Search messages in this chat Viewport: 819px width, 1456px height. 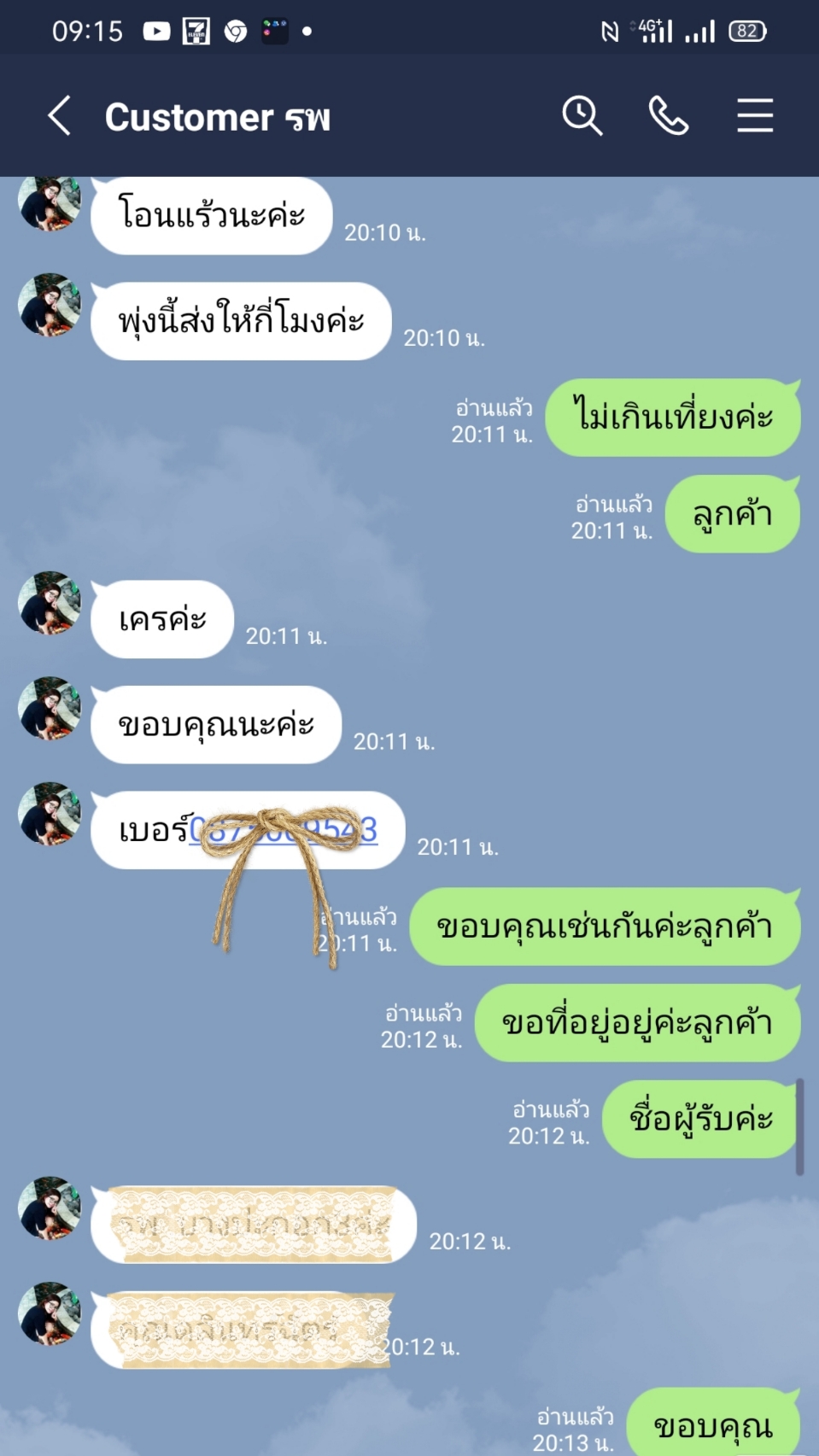coord(582,116)
